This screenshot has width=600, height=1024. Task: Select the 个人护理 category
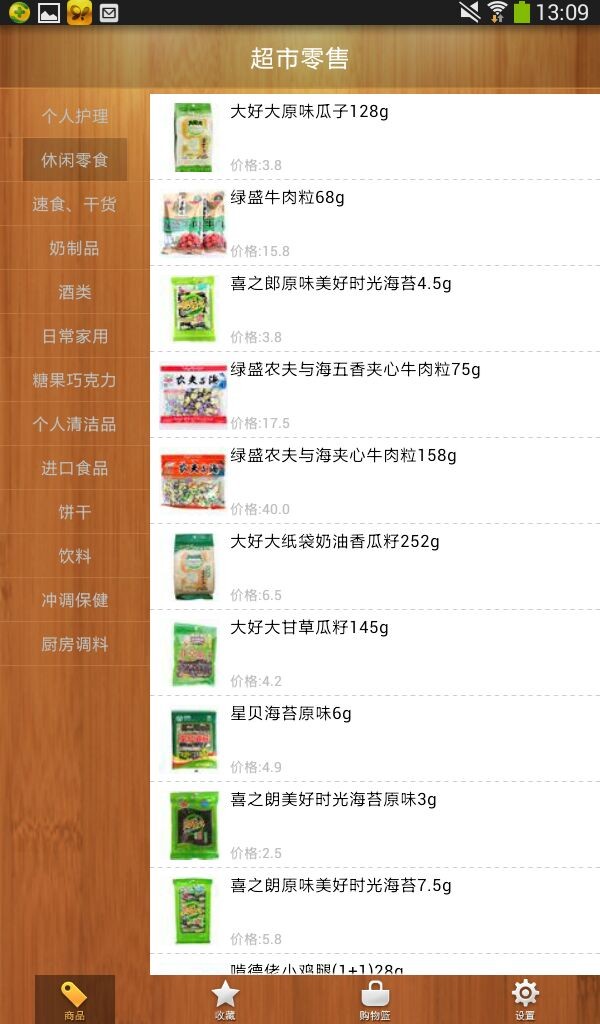pyautogui.click(x=75, y=116)
